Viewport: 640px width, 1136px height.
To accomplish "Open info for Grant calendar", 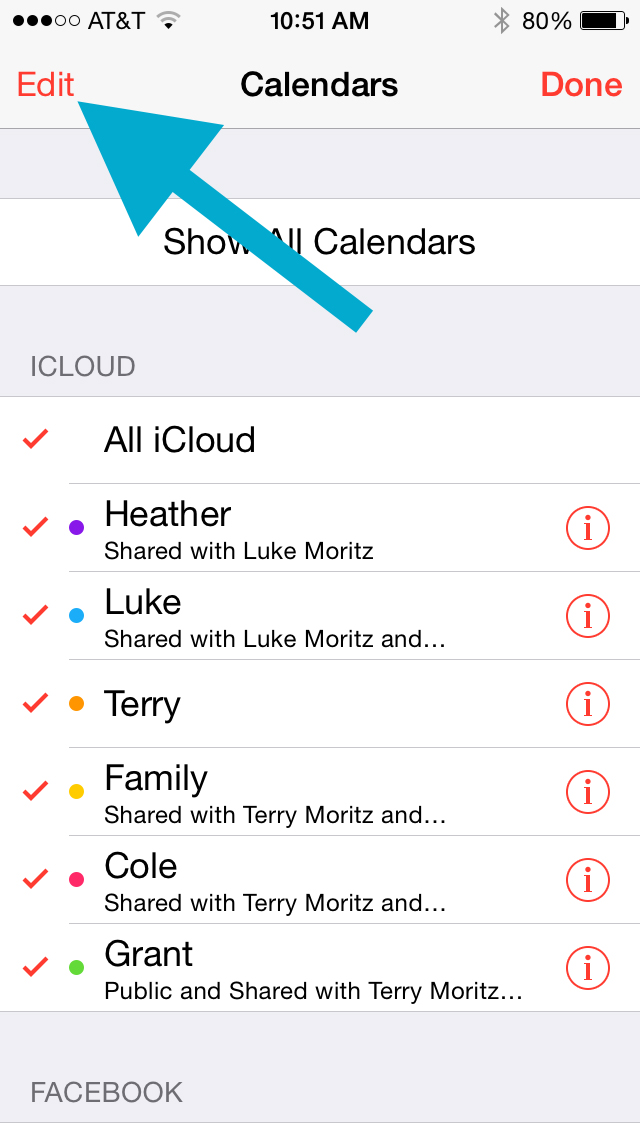I will (x=588, y=968).
